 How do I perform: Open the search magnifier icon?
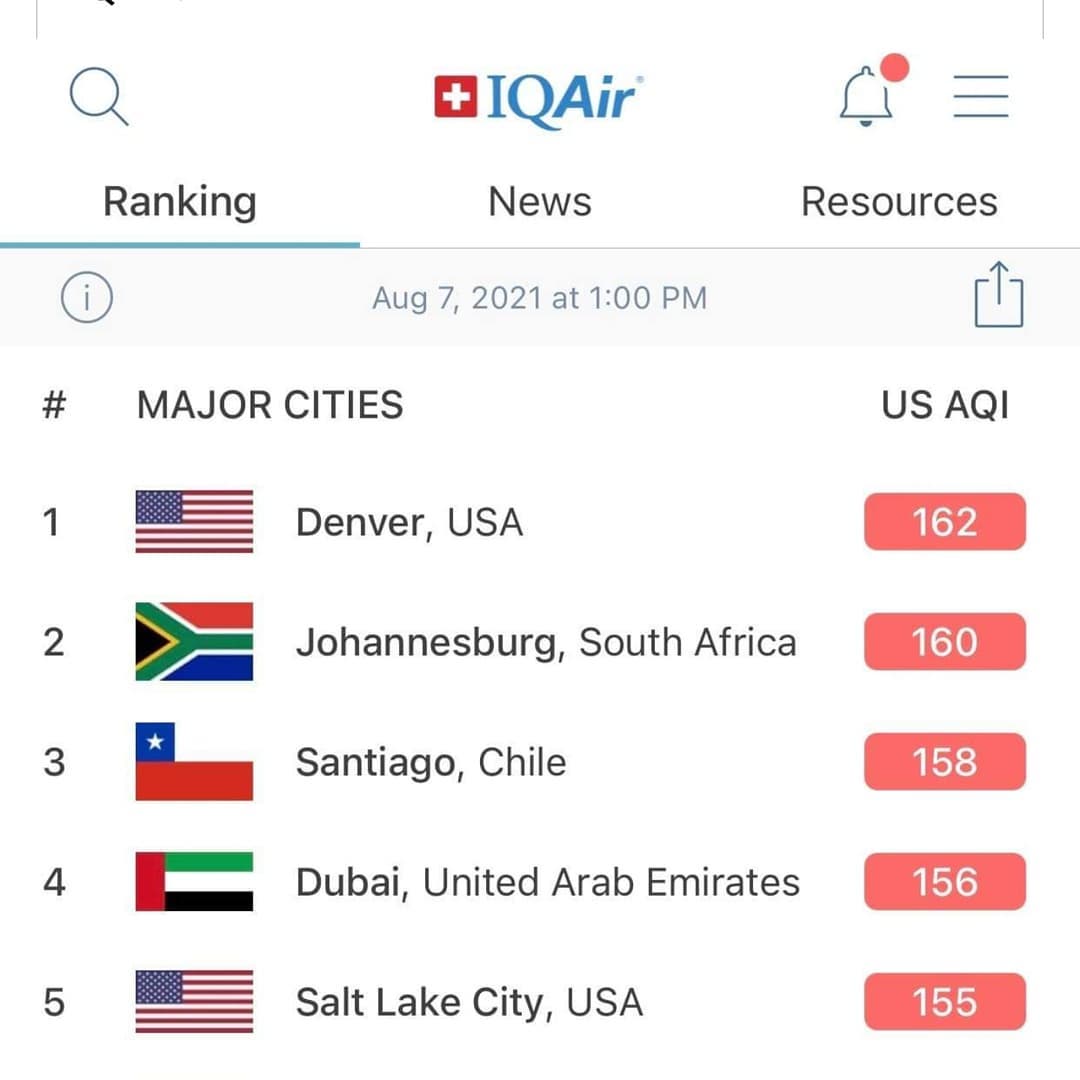coord(98,99)
